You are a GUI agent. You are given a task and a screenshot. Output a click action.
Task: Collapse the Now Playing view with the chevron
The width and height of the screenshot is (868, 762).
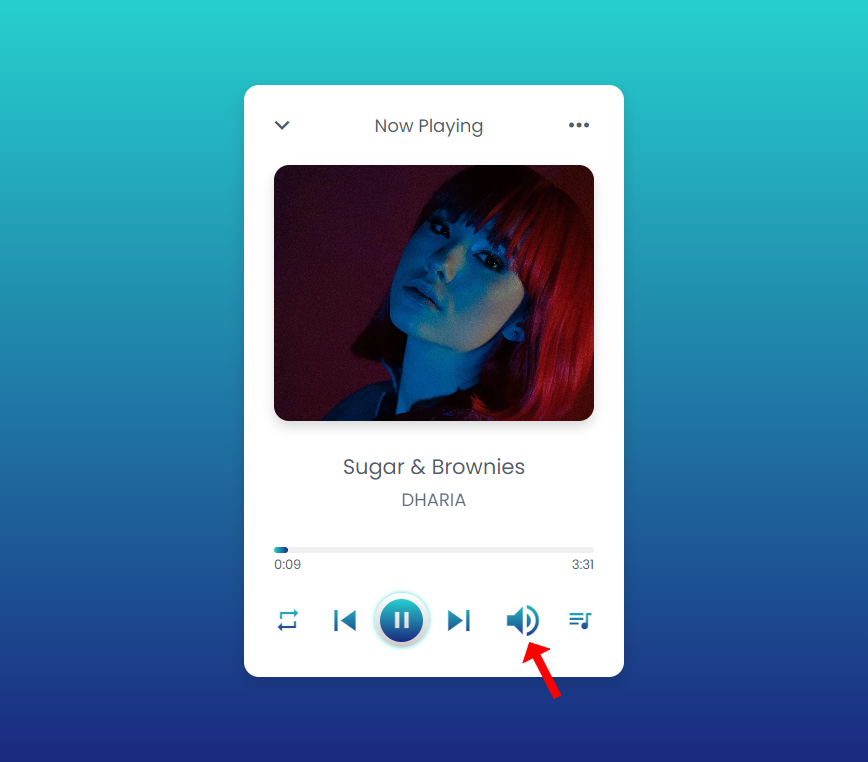[x=282, y=126]
